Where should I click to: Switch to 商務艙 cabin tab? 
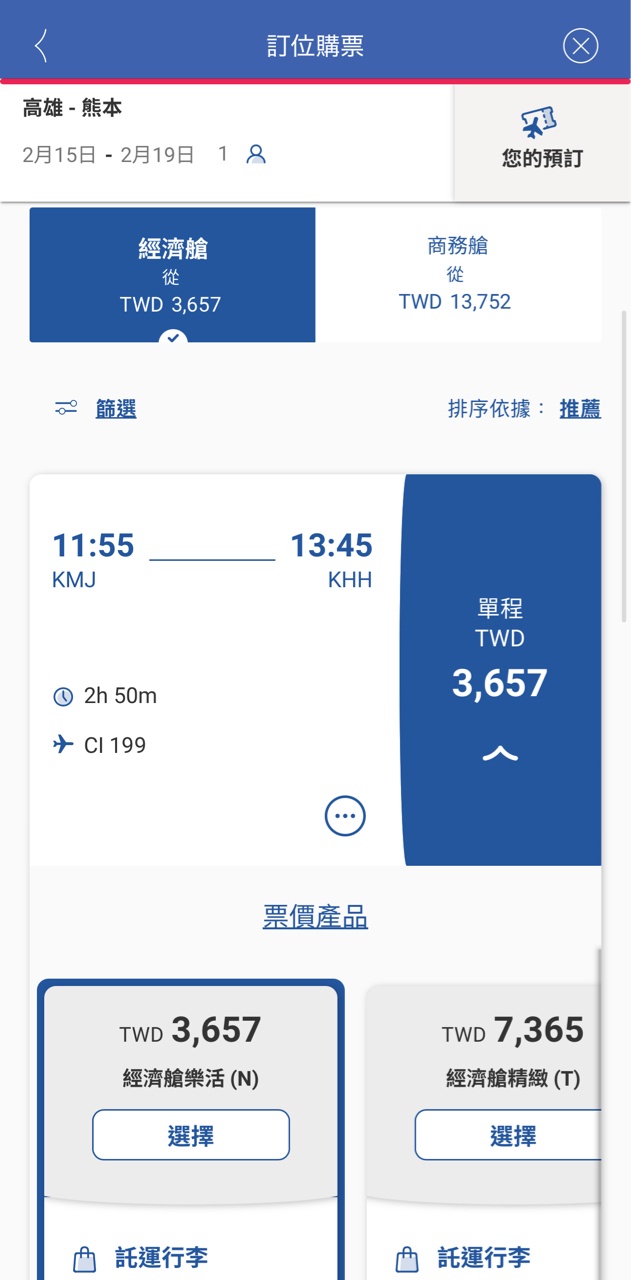[457, 274]
